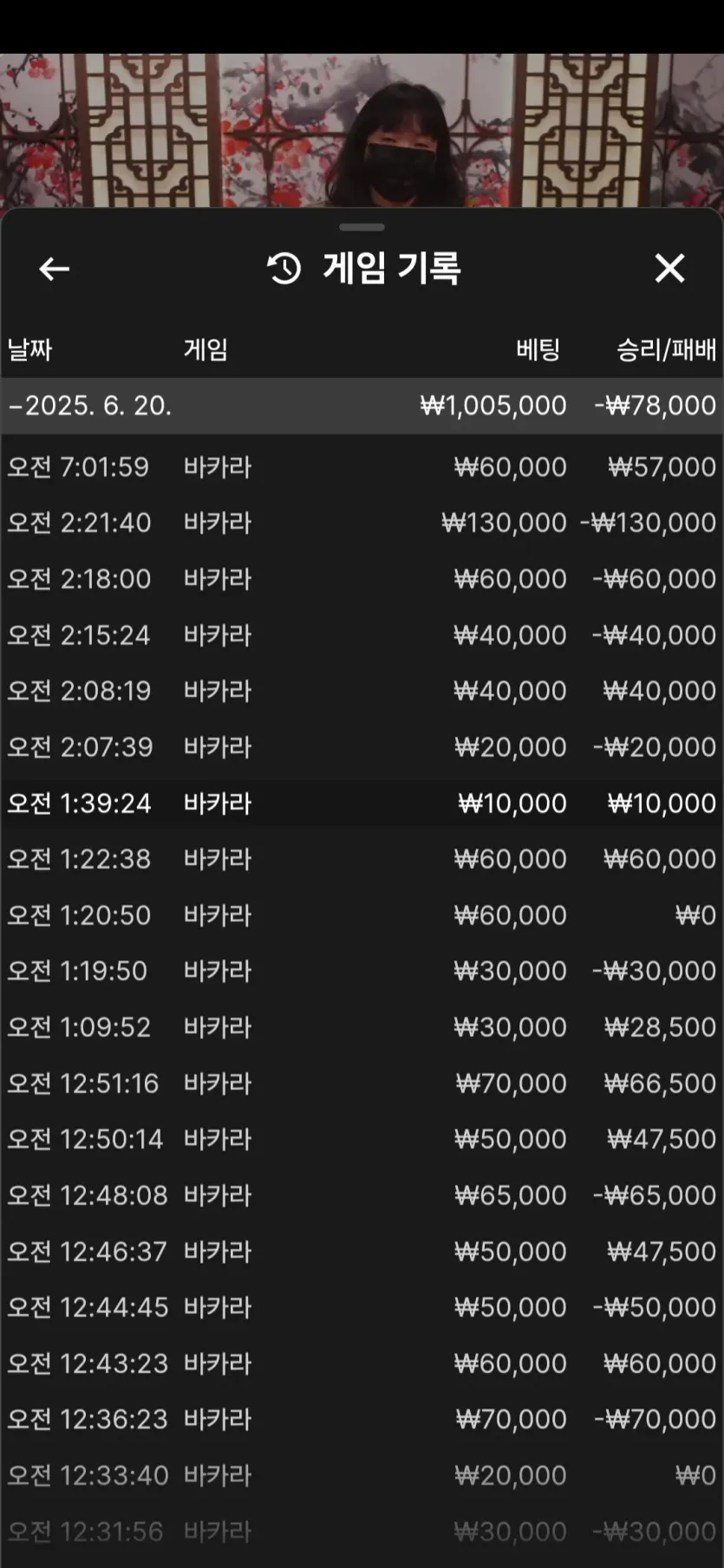Close the game history panel
The width and height of the screenshot is (724, 1568).
click(669, 269)
